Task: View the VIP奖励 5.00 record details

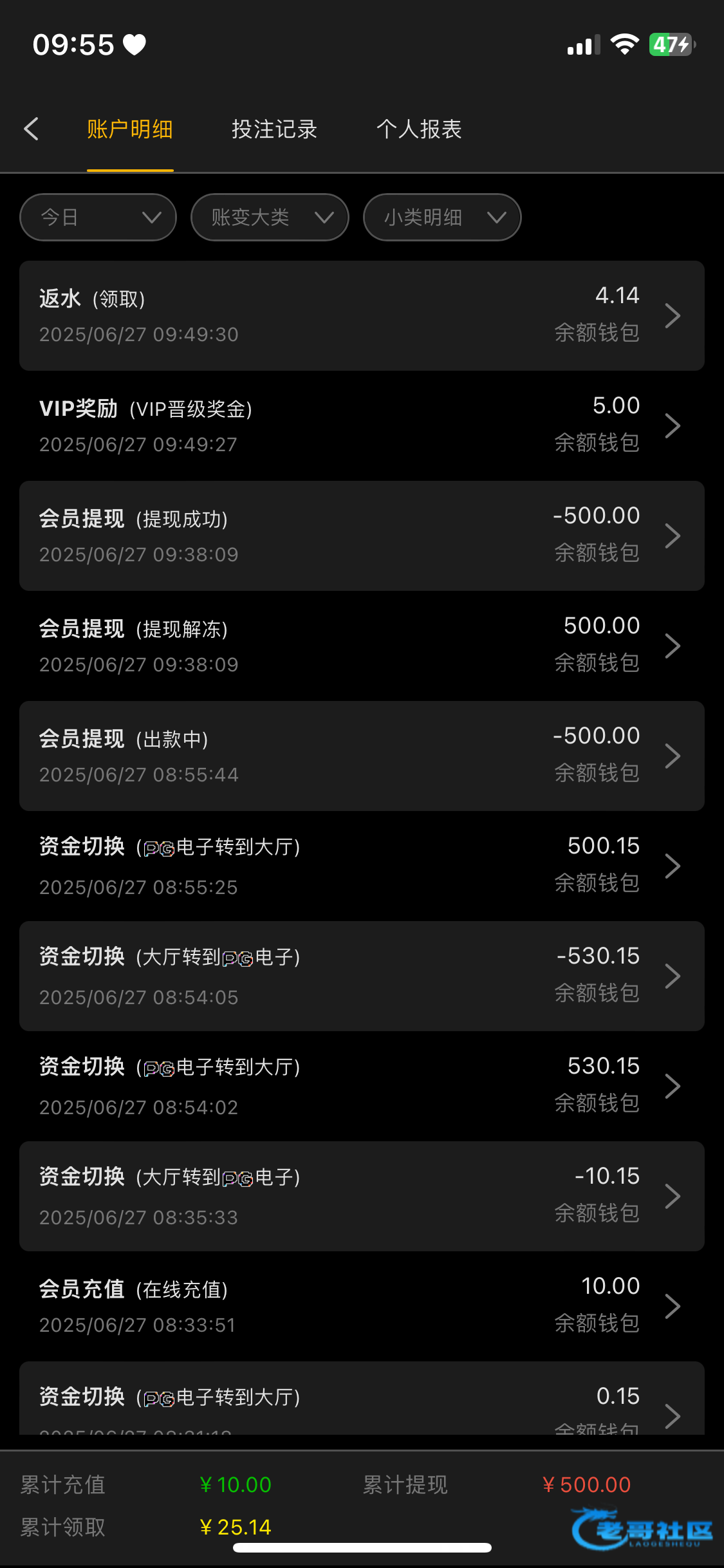Action: point(362,425)
